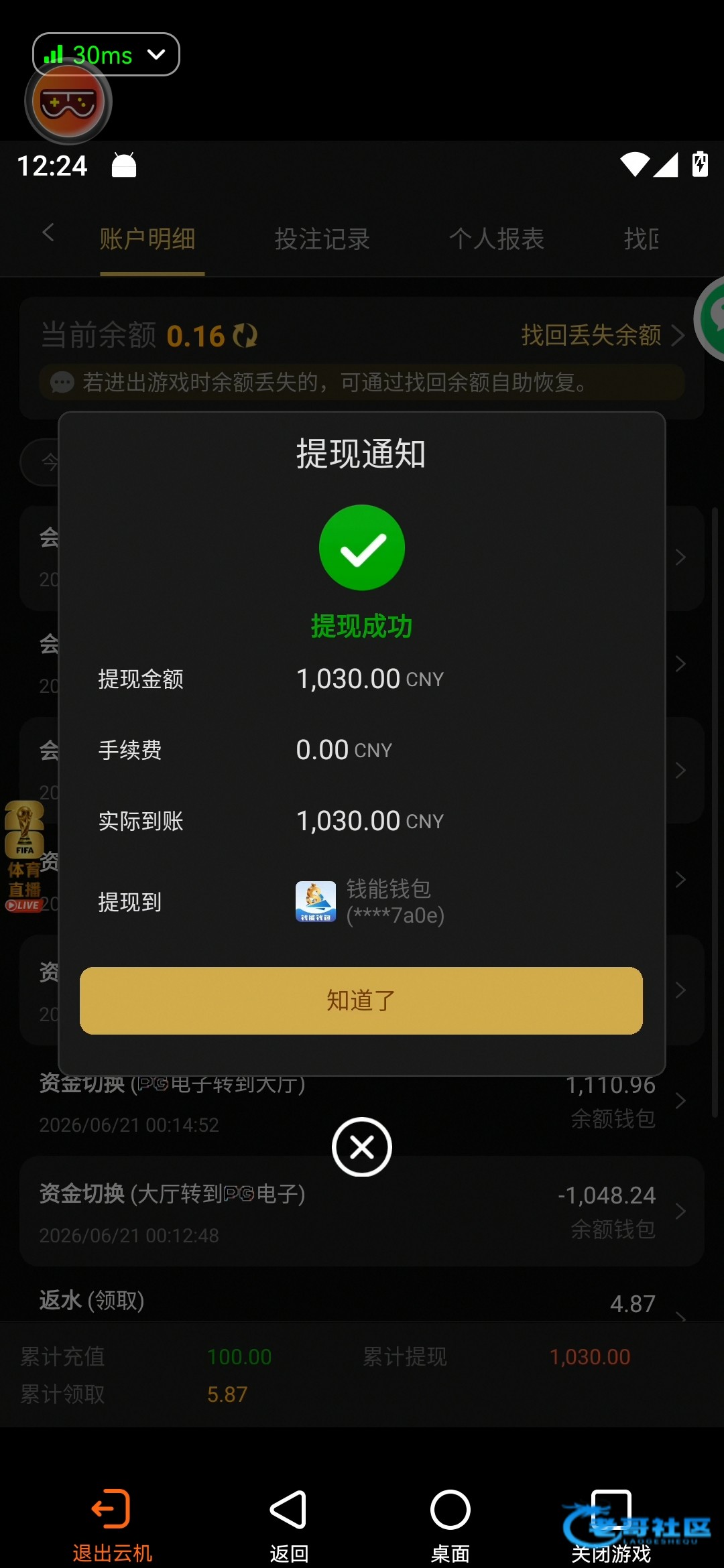Open the 个人报表 tab
The width and height of the screenshot is (724, 1568).
497,239
